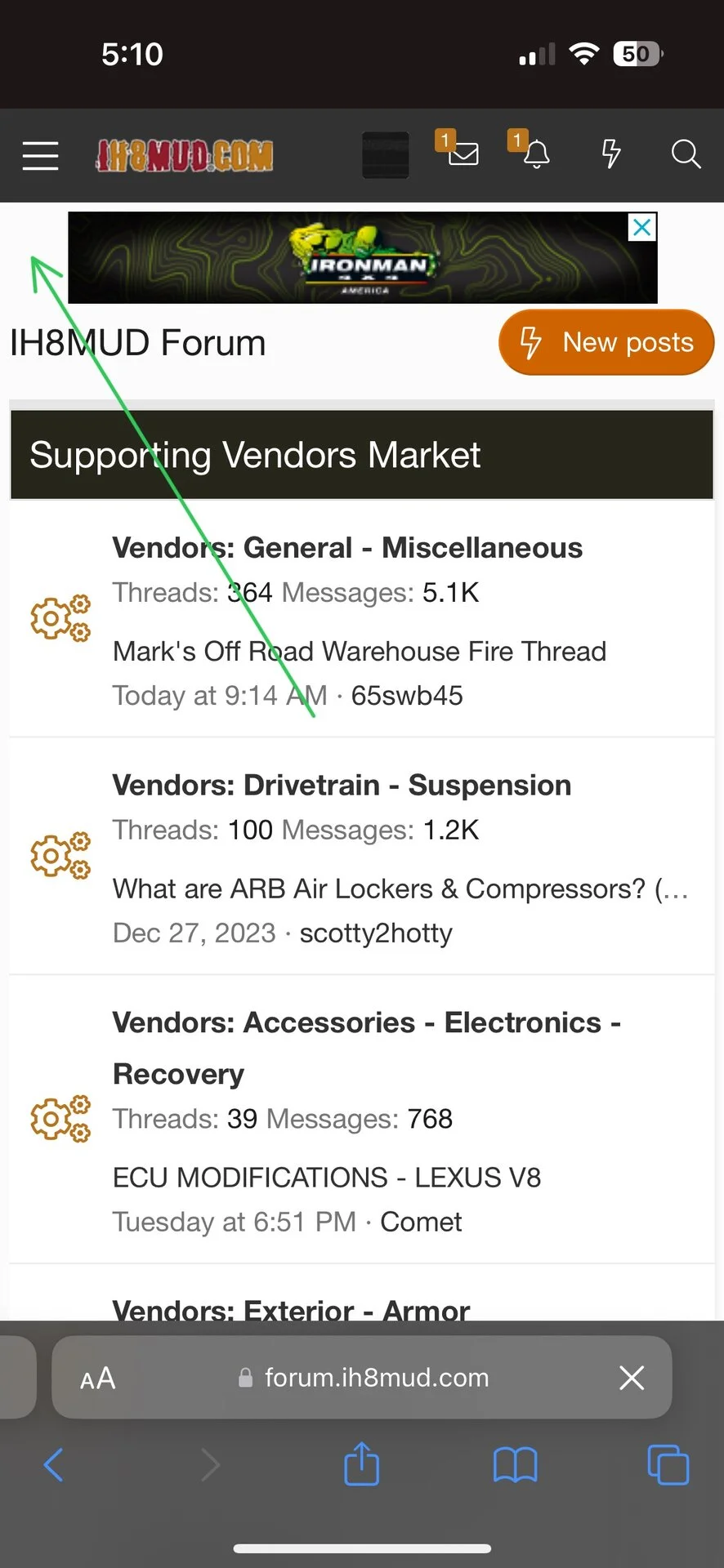Tap the lightning What's new icon
Viewport: 724px width, 1568px height.
610,154
